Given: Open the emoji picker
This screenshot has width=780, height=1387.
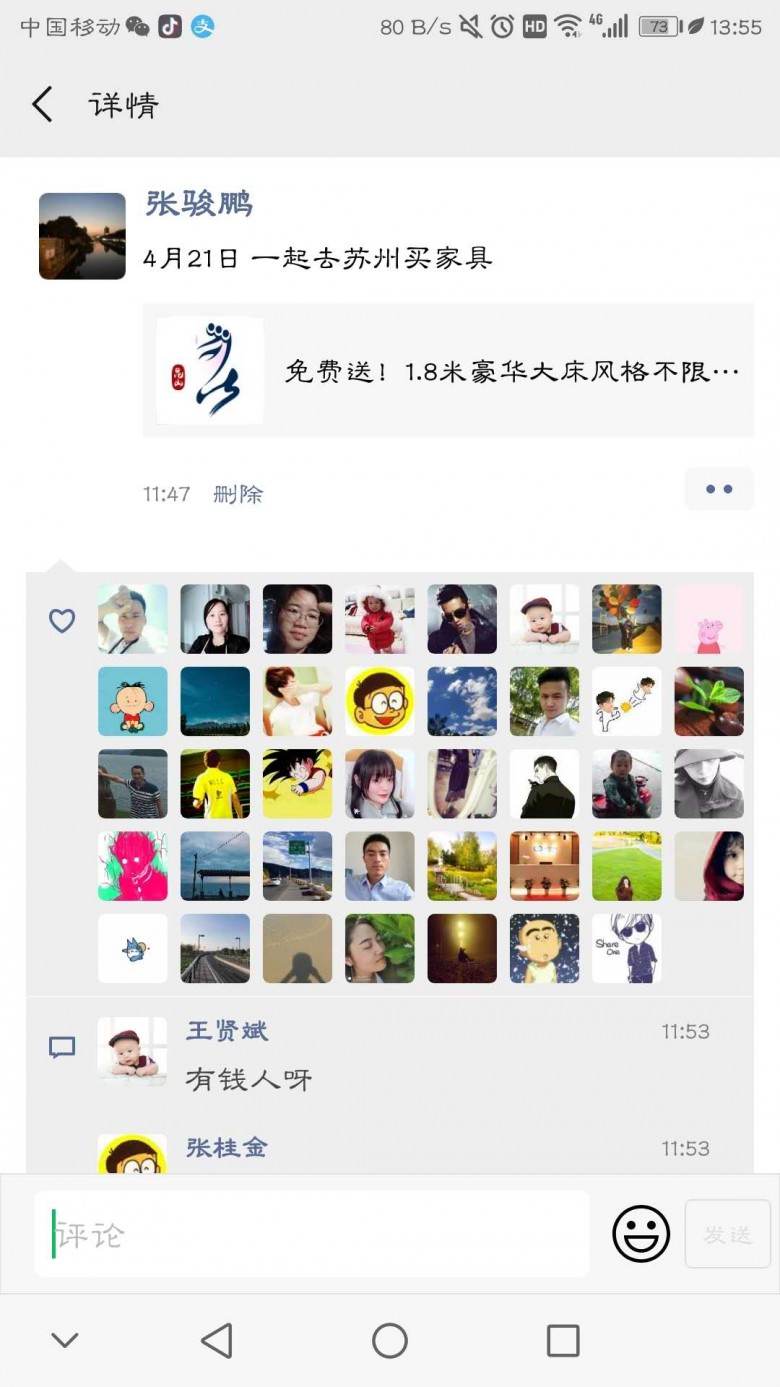Looking at the screenshot, I should 640,1234.
